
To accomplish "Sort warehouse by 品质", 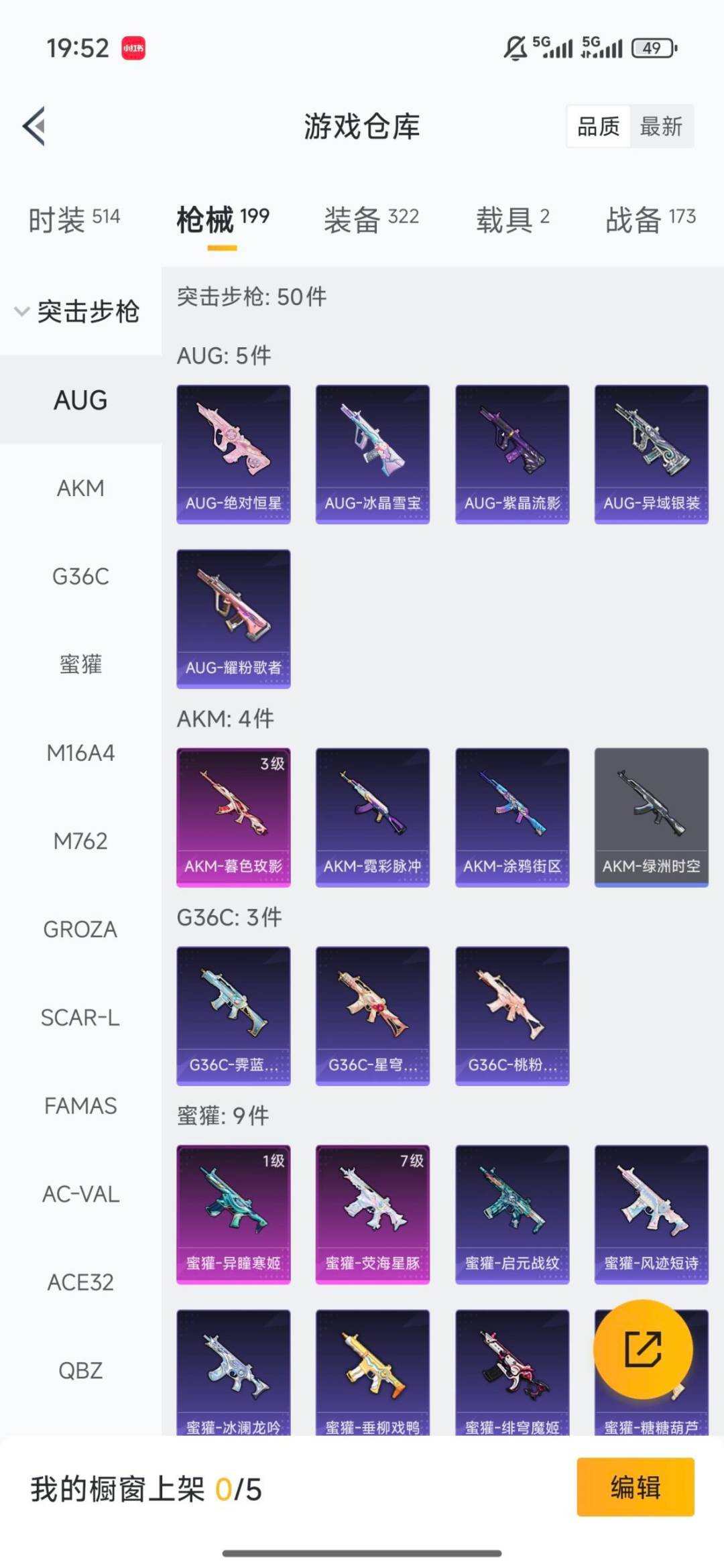I will pyautogui.click(x=598, y=126).
